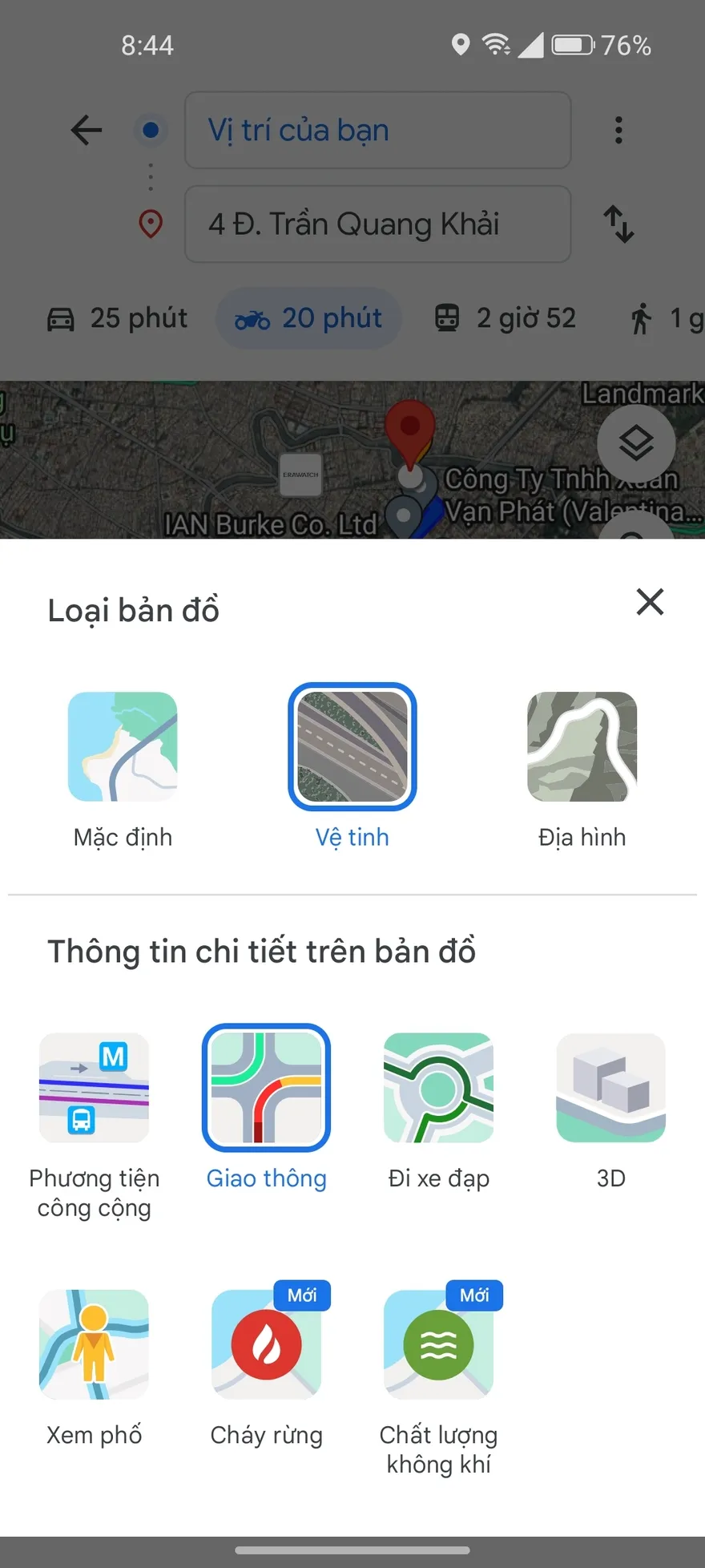Image resolution: width=705 pixels, height=1568 pixels.
Task: Close the Loại bản đồ panel
Action: pyautogui.click(x=649, y=602)
